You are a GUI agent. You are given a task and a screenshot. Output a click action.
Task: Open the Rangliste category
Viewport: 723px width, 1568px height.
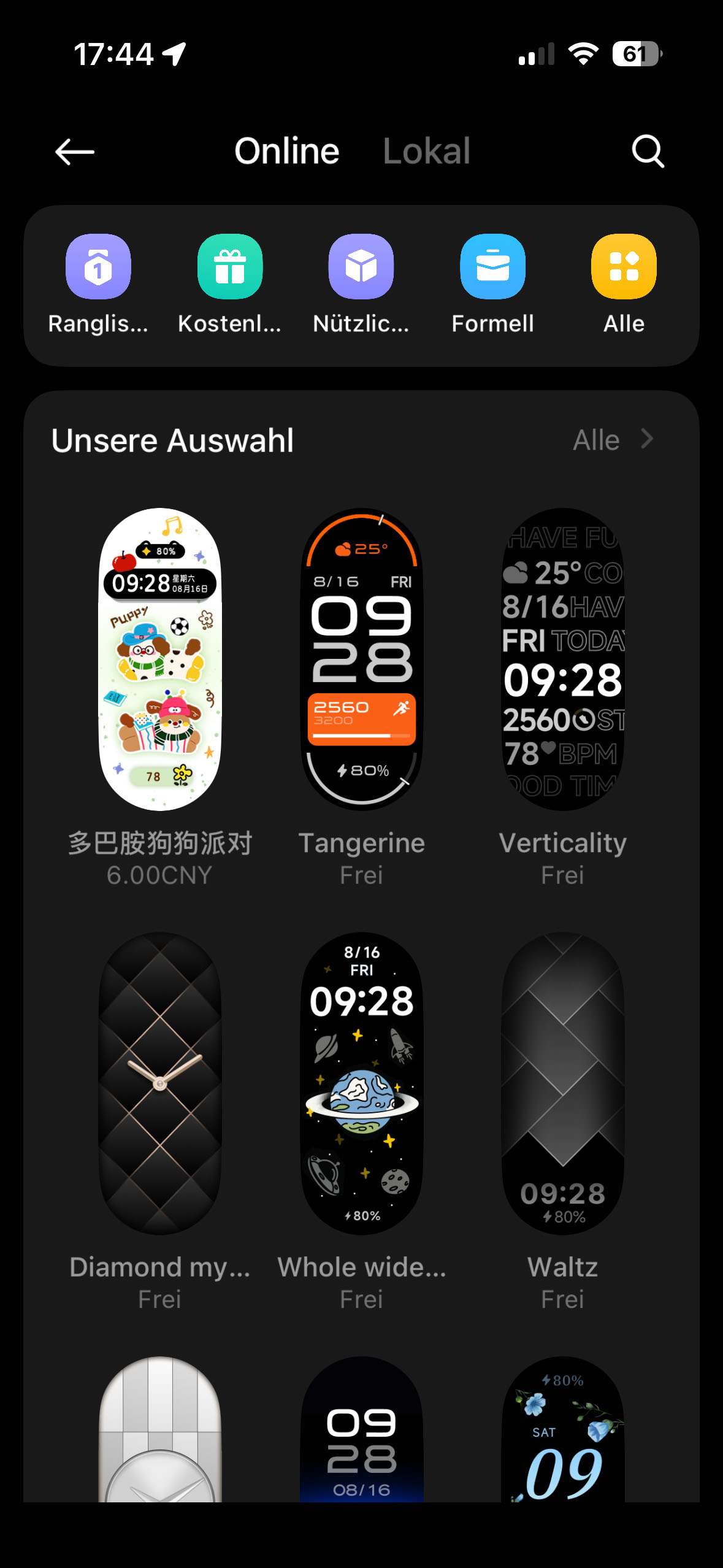98,267
